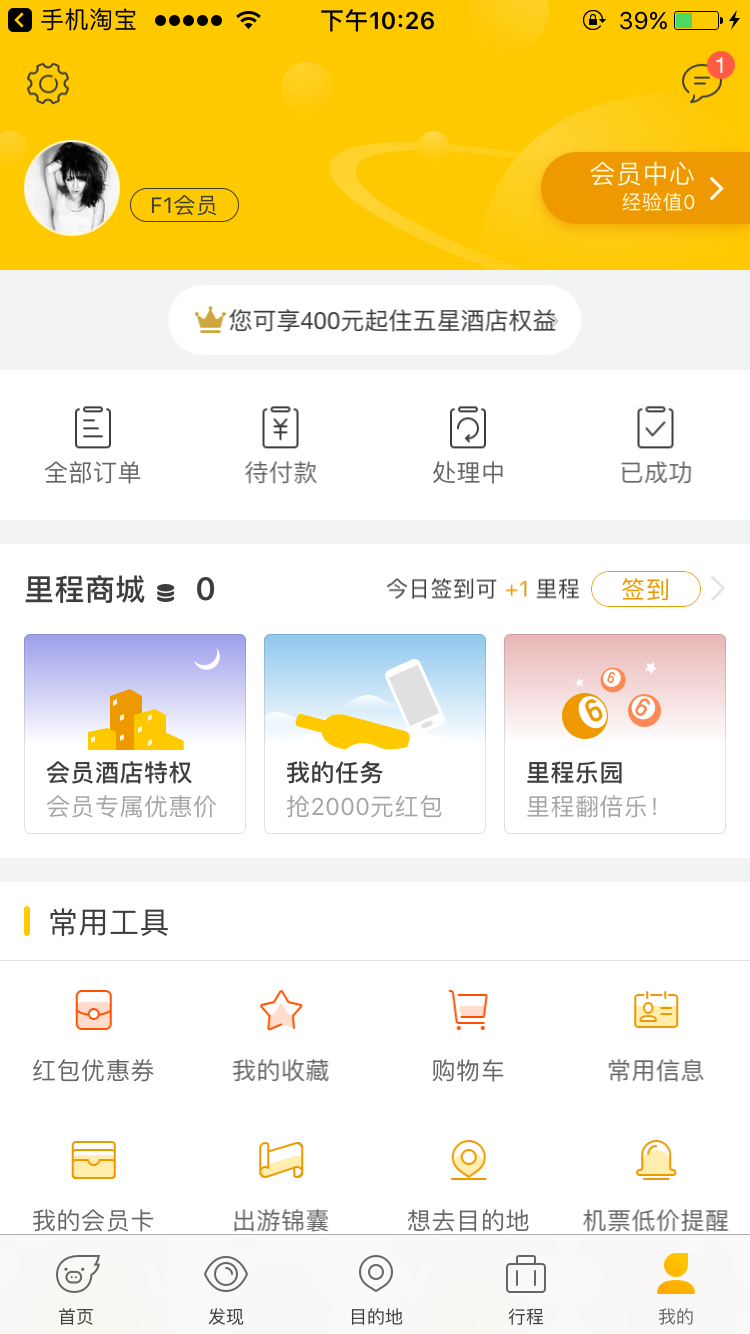Open the profile avatar photo
The height and width of the screenshot is (1334, 750).
point(72,189)
